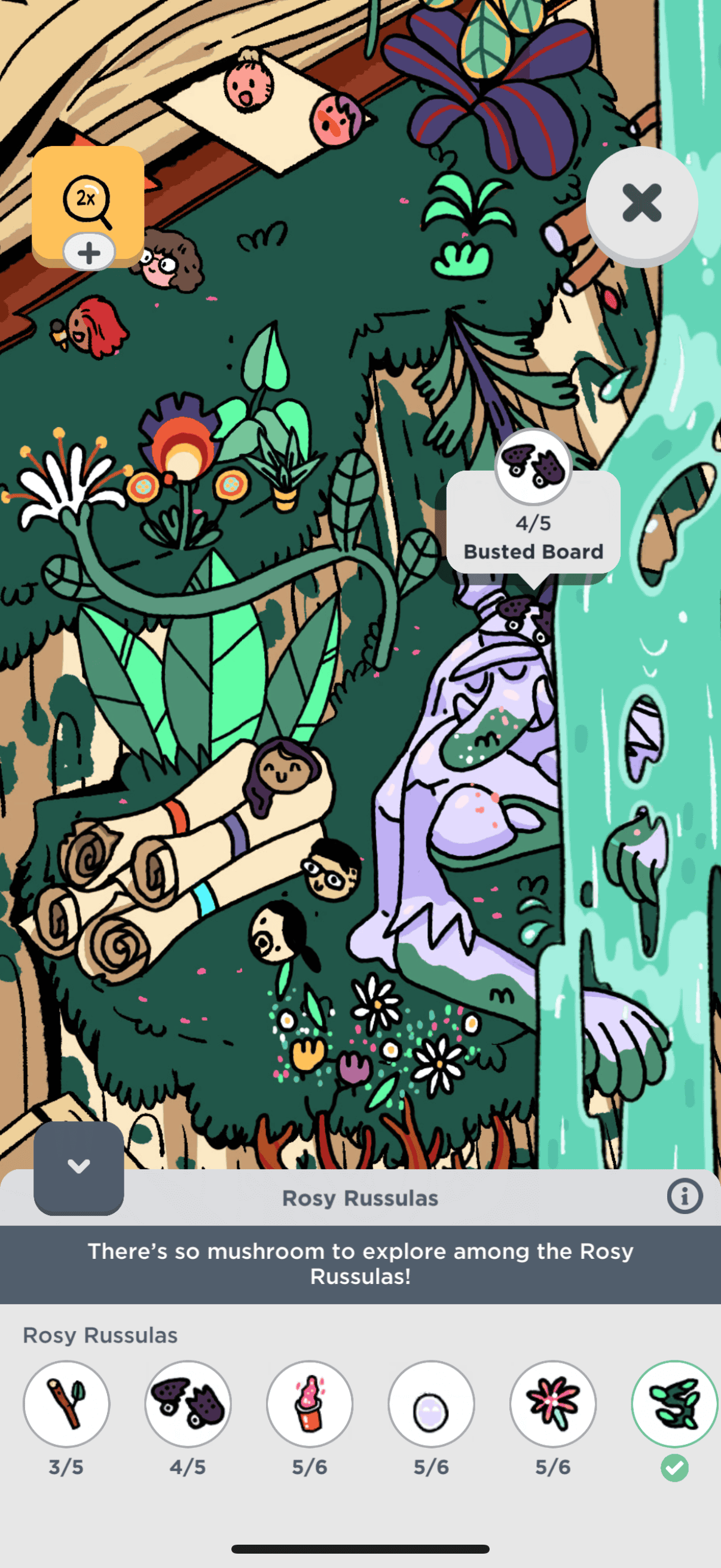The image size is (721, 1568).
Task: Select the busted board item showing 4/5
Action: (188, 1403)
